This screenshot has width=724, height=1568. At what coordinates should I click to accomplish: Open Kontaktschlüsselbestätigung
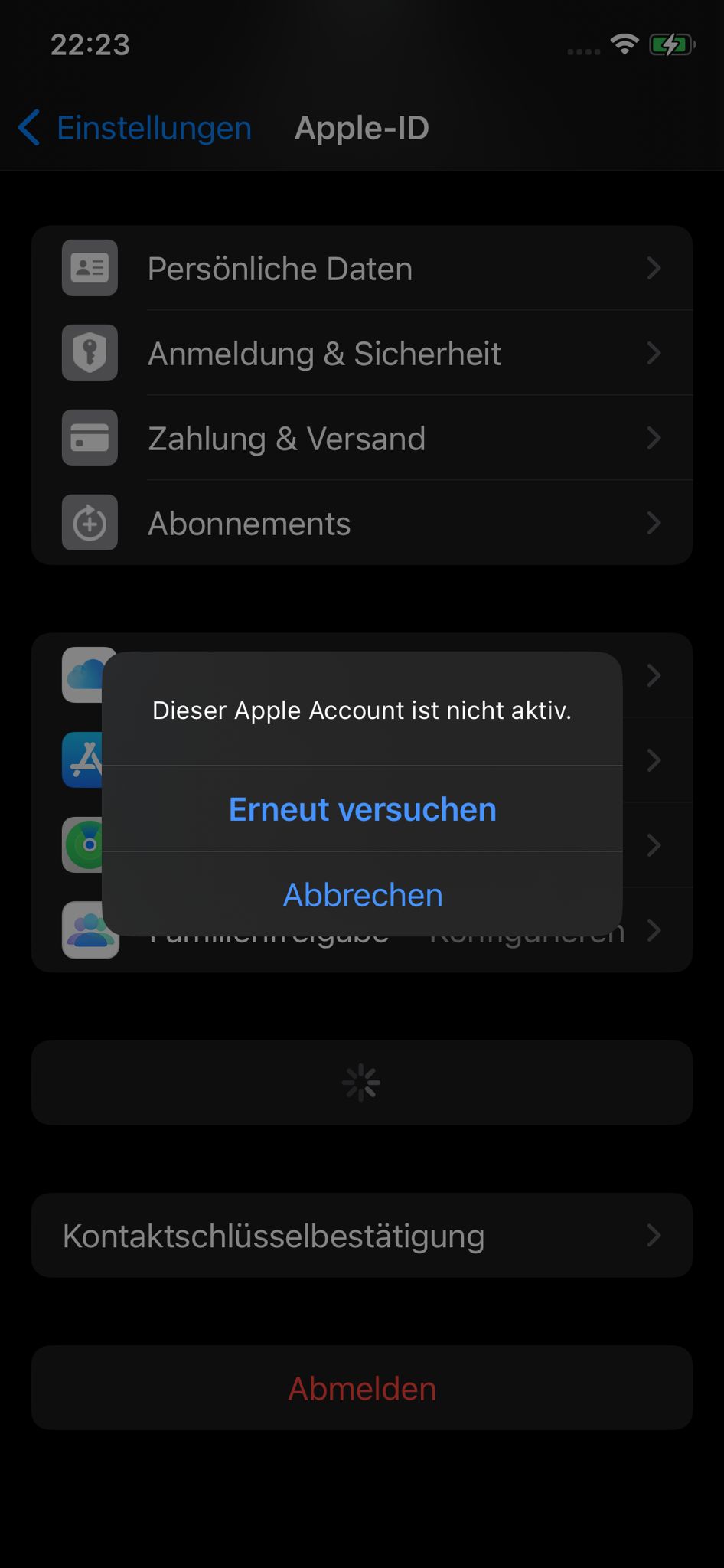[x=362, y=1235]
